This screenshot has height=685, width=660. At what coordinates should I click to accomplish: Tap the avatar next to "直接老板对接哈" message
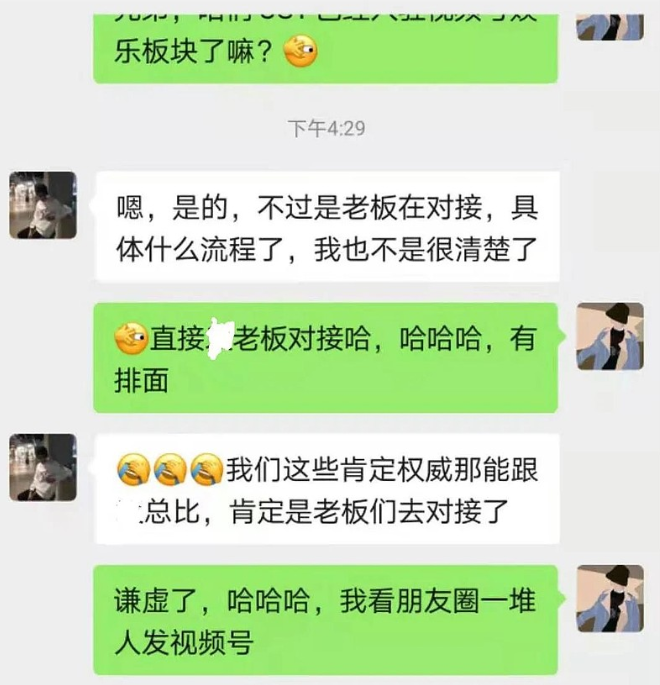tap(610, 336)
